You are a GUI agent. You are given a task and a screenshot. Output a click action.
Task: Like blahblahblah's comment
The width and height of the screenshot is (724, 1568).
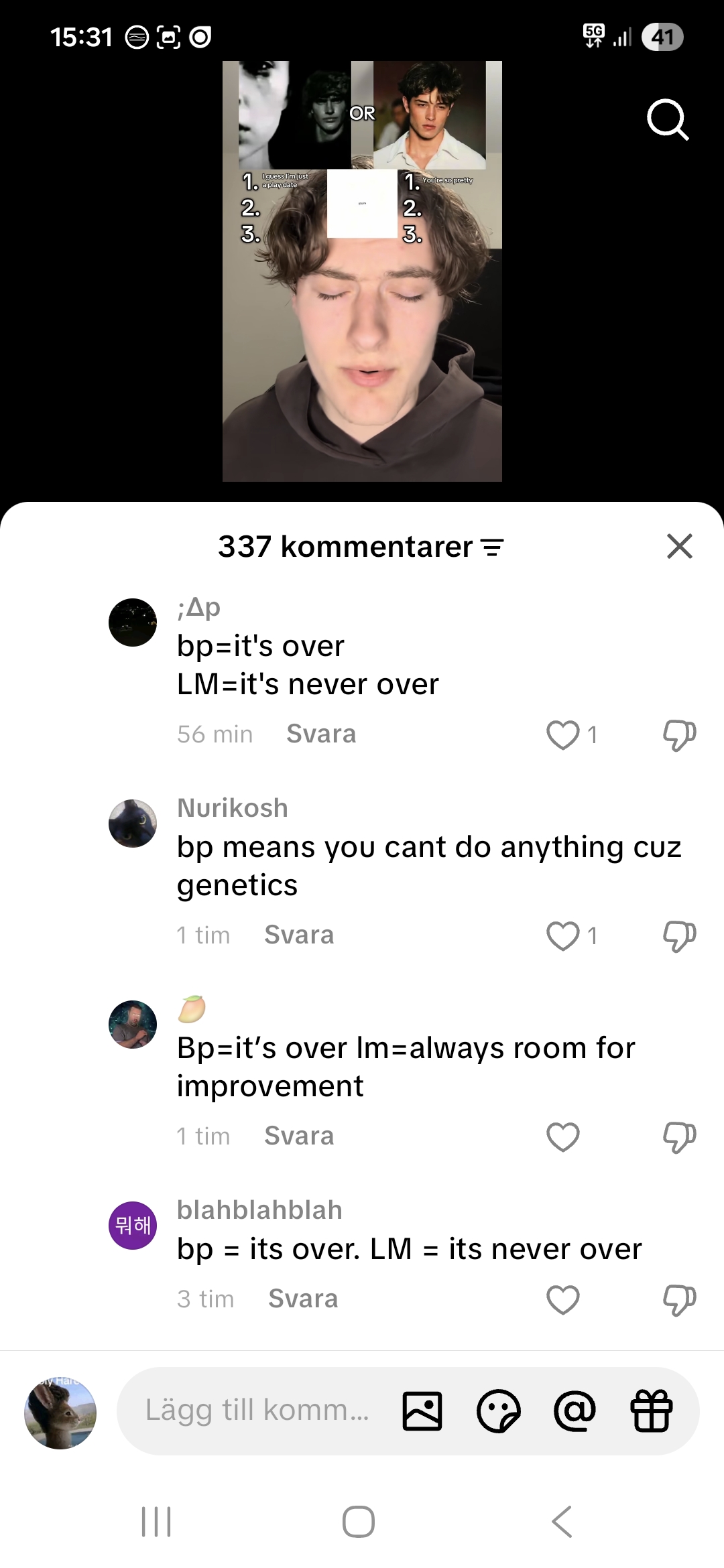click(x=562, y=1300)
